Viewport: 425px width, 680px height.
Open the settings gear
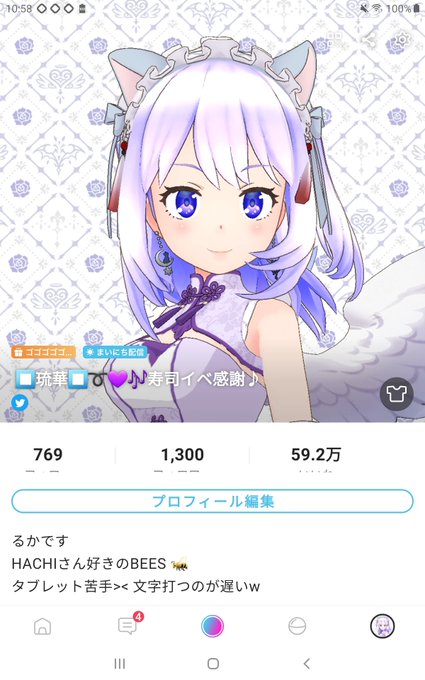(x=402, y=39)
